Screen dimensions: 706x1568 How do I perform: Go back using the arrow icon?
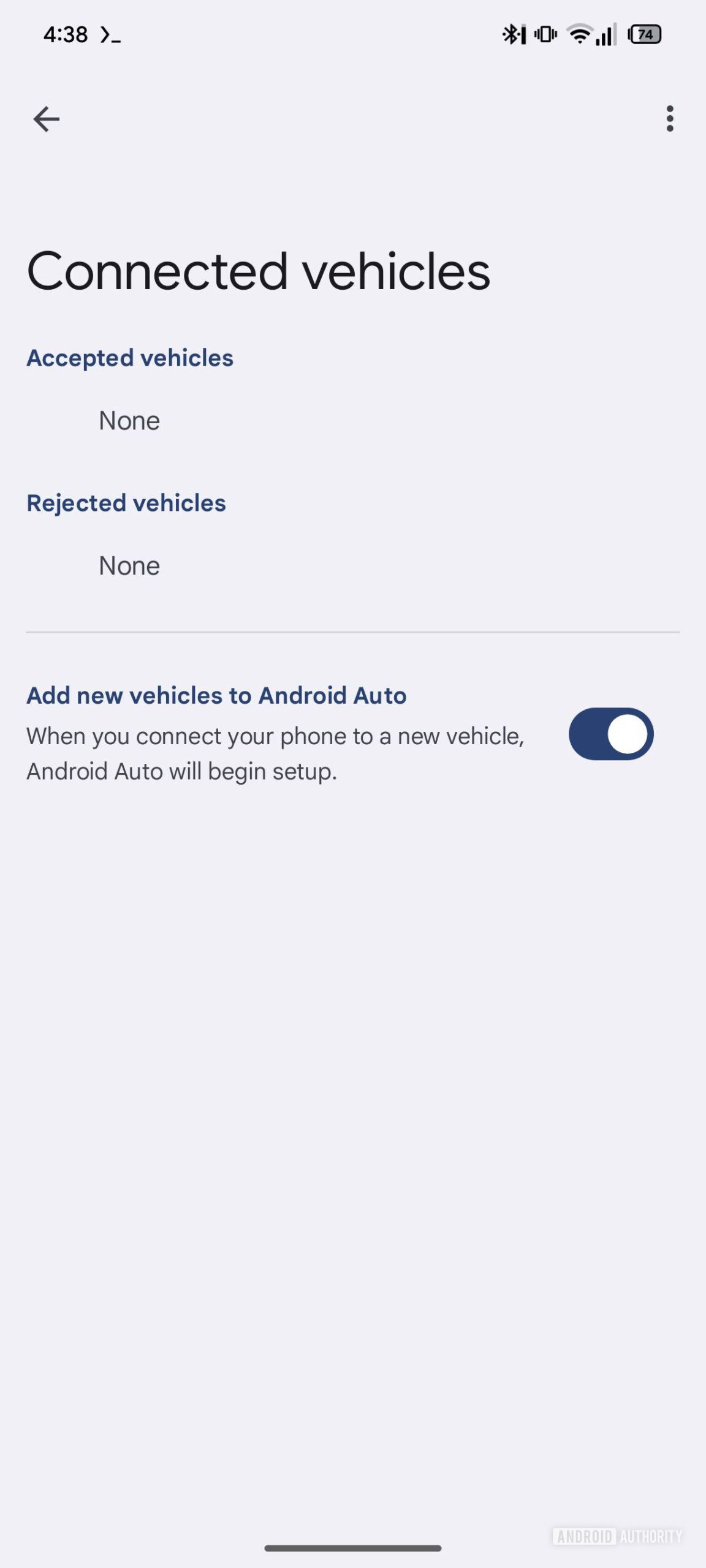[46, 119]
